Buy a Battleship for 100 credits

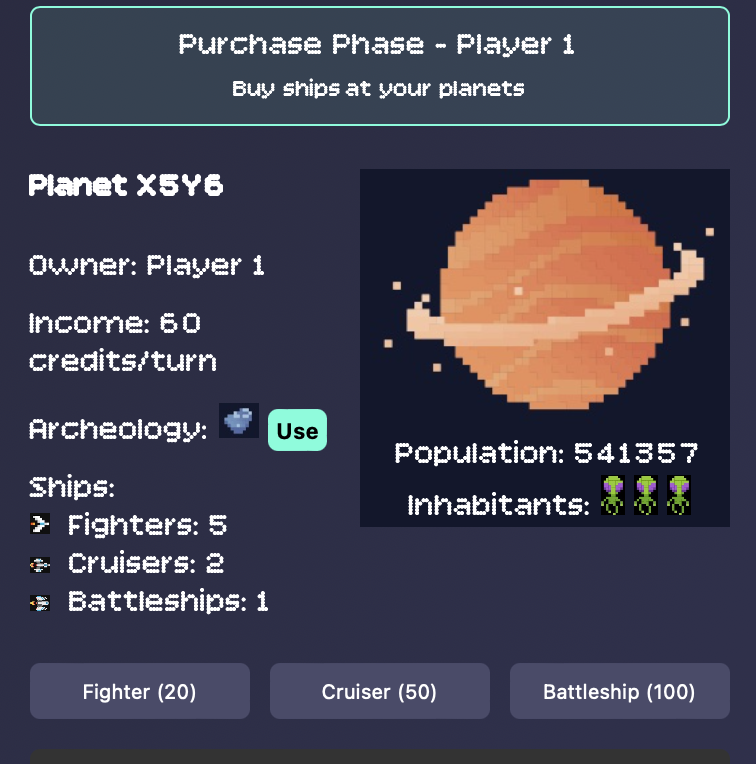click(619, 691)
